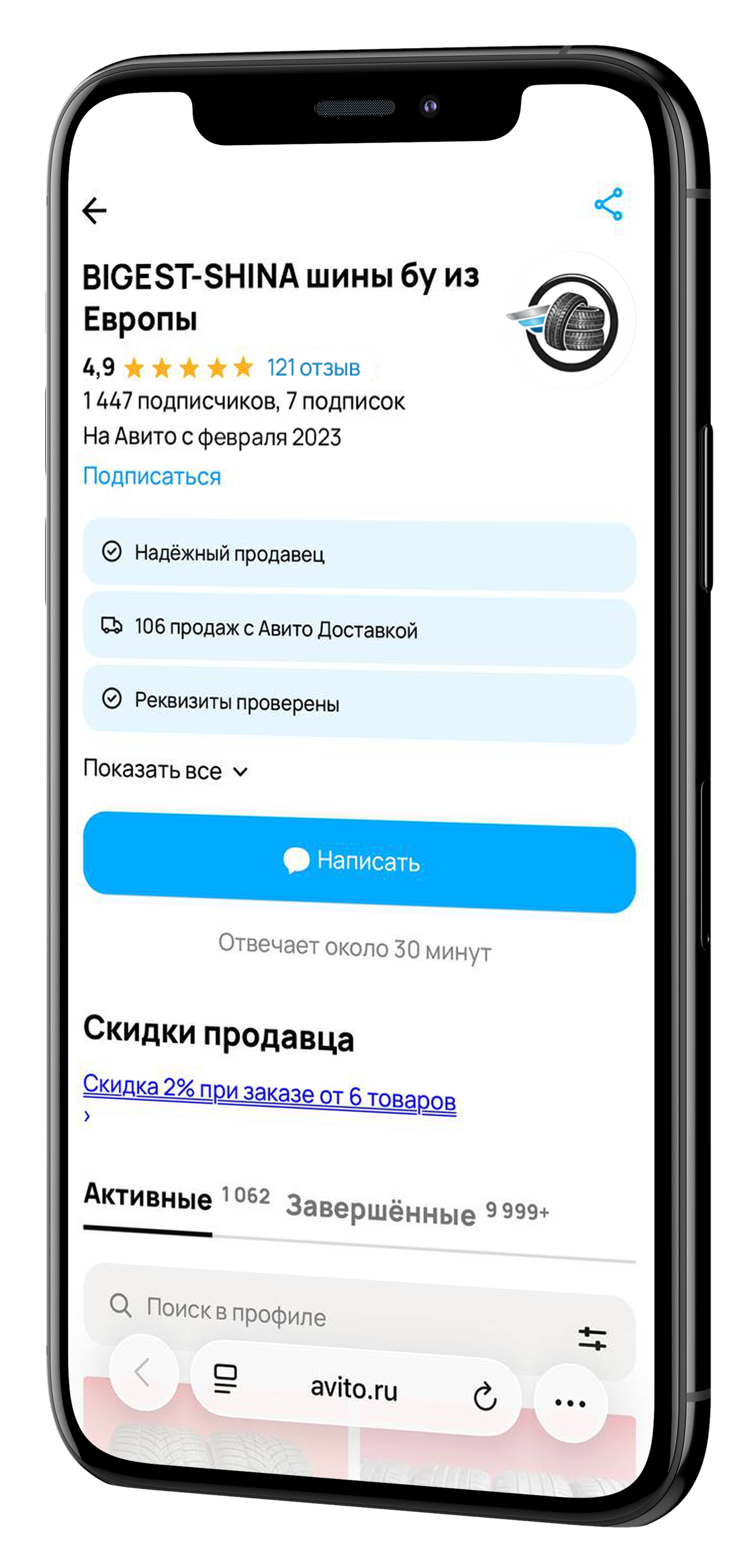Viewport: 754px width, 1568px height.
Task: Go back using the arrow icon
Action: click(x=95, y=211)
